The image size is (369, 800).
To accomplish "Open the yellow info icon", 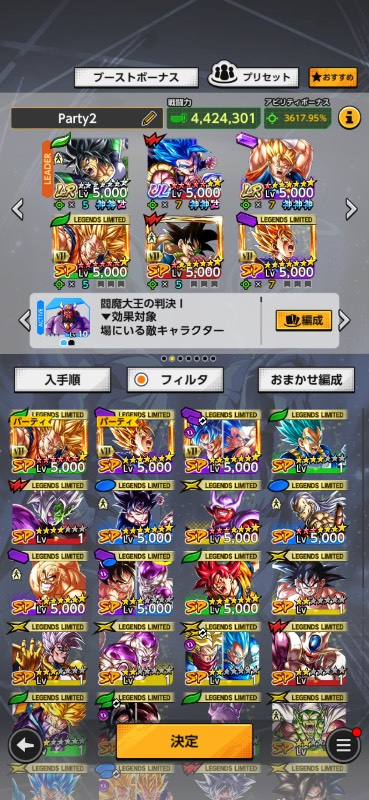I will click(349, 118).
